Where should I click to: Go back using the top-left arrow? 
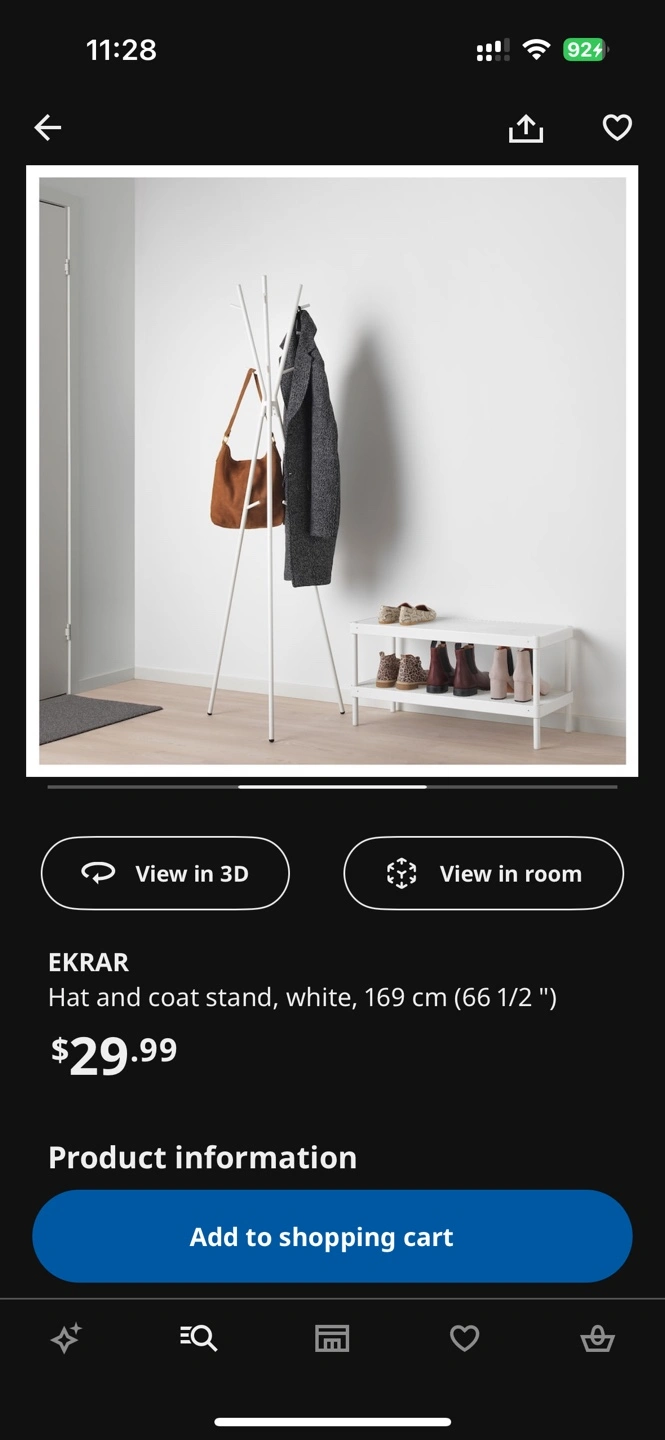(x=48, y=127)
